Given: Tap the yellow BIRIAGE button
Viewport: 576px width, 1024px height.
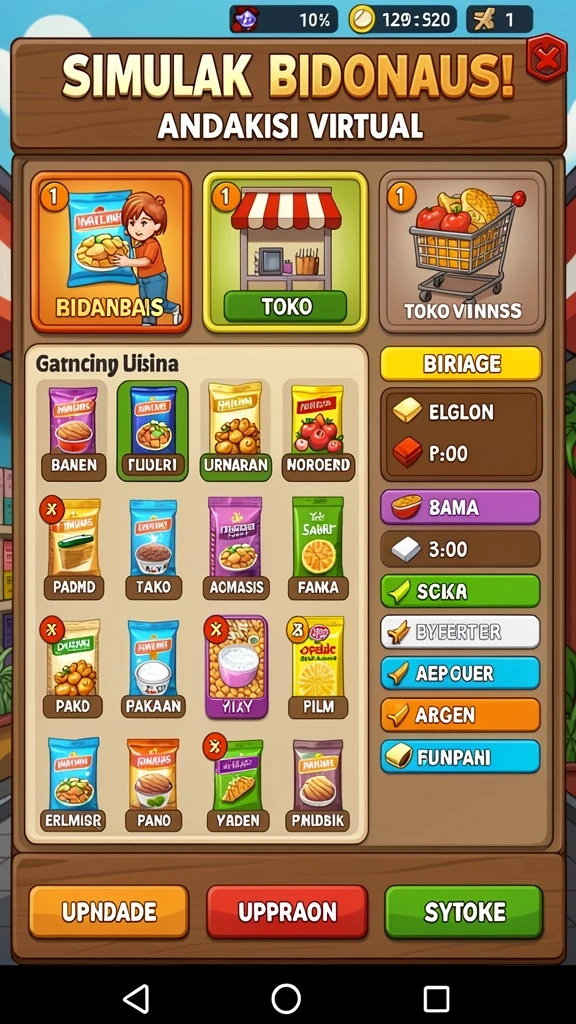Looking at the screenshot, I should [x=461, y=363].
